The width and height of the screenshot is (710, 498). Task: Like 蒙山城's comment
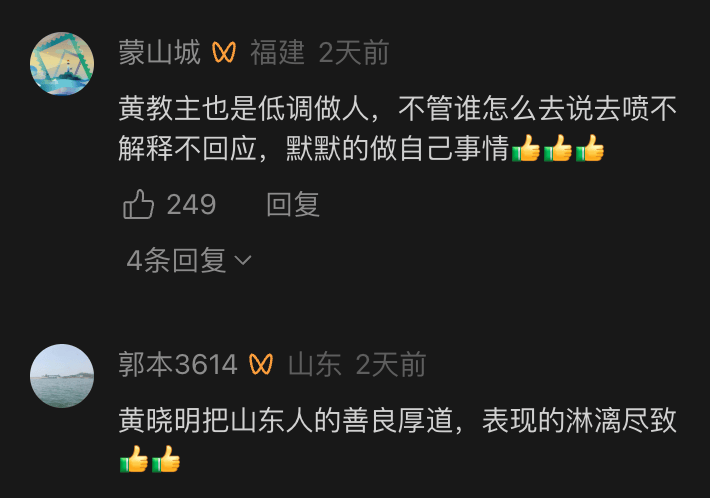(x=139, y=206)
